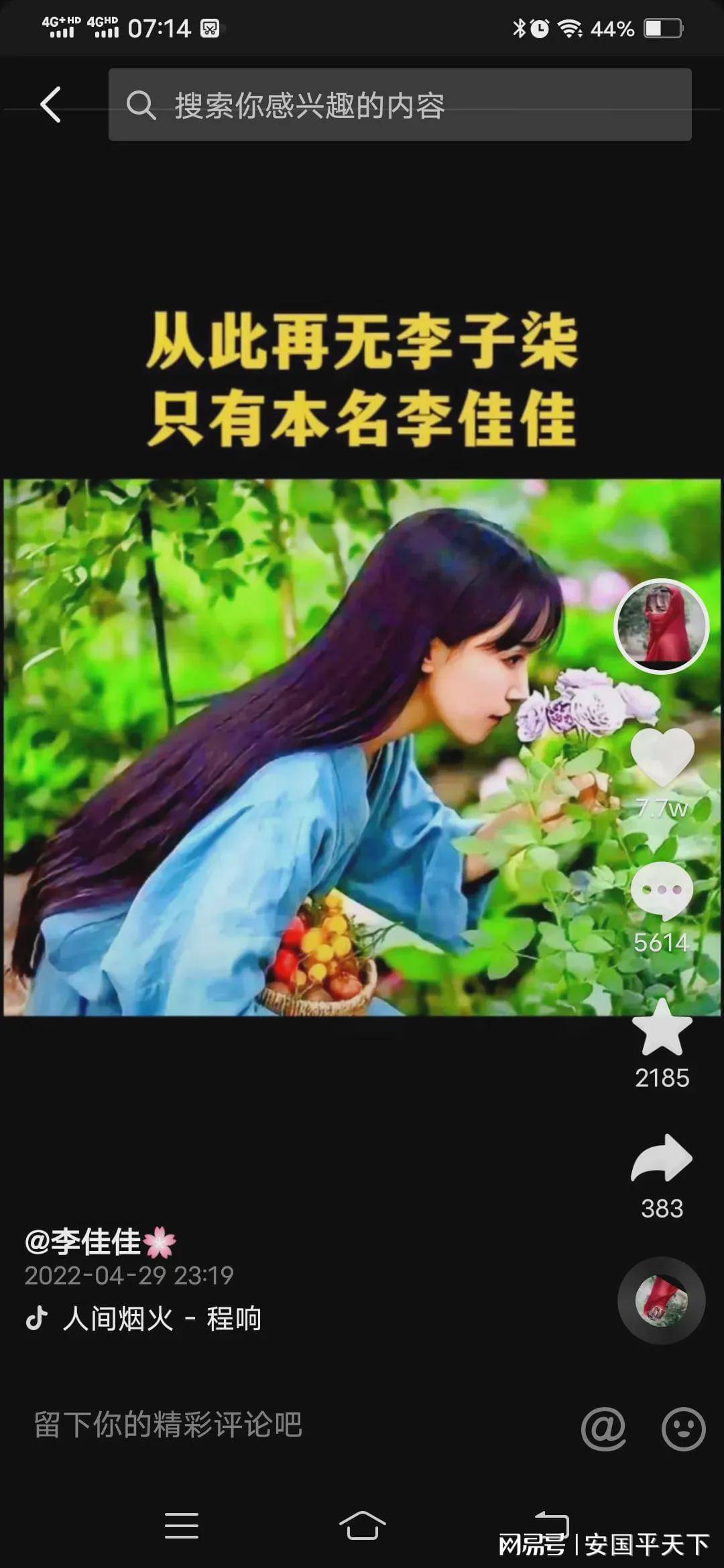
Task: Mention someone with the @ icon
Action: tap(603, 1429)
